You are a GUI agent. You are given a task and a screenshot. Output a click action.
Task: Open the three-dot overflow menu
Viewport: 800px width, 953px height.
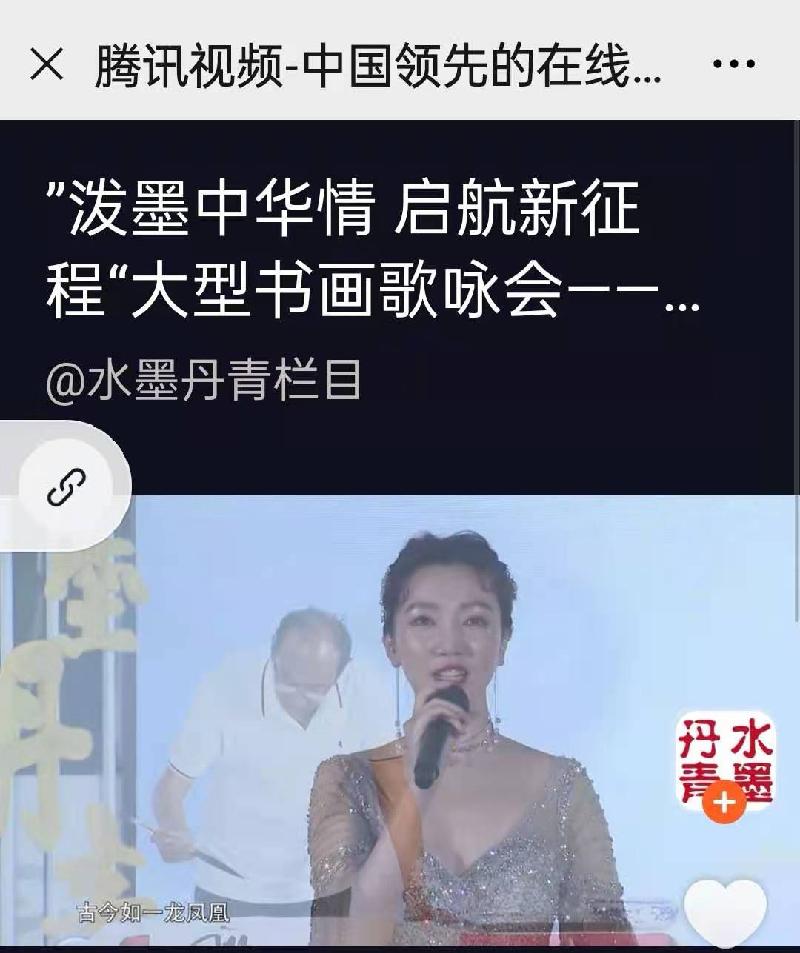(734, 65)
